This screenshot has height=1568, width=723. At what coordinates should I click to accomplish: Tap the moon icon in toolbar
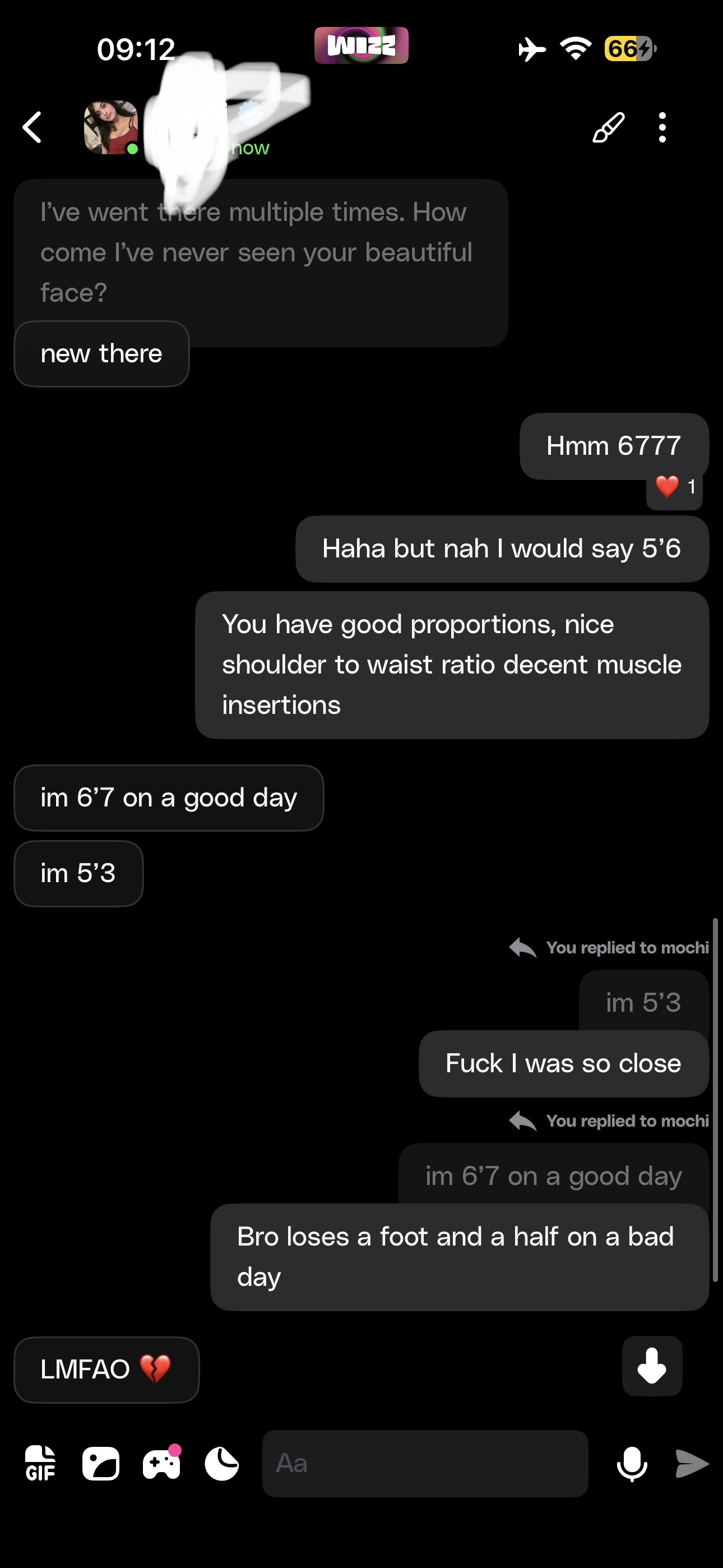click(x=221, y=1463)
